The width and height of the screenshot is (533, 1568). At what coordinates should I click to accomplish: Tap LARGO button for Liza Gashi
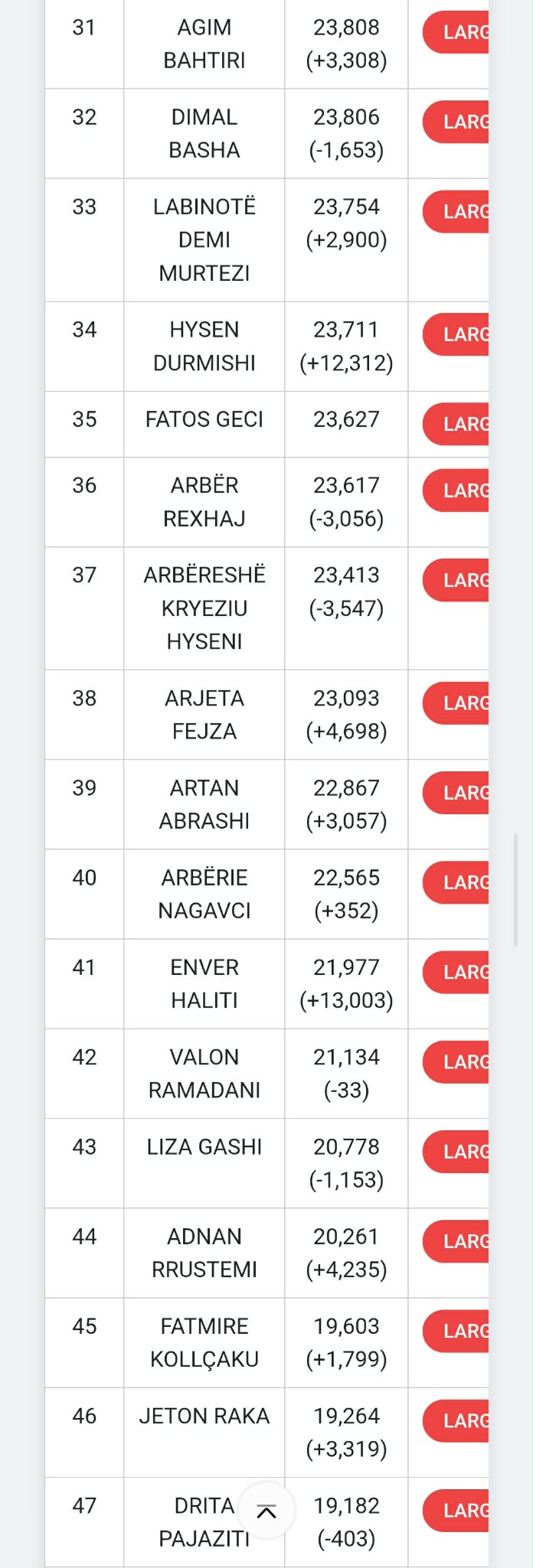click(458, 1151)
